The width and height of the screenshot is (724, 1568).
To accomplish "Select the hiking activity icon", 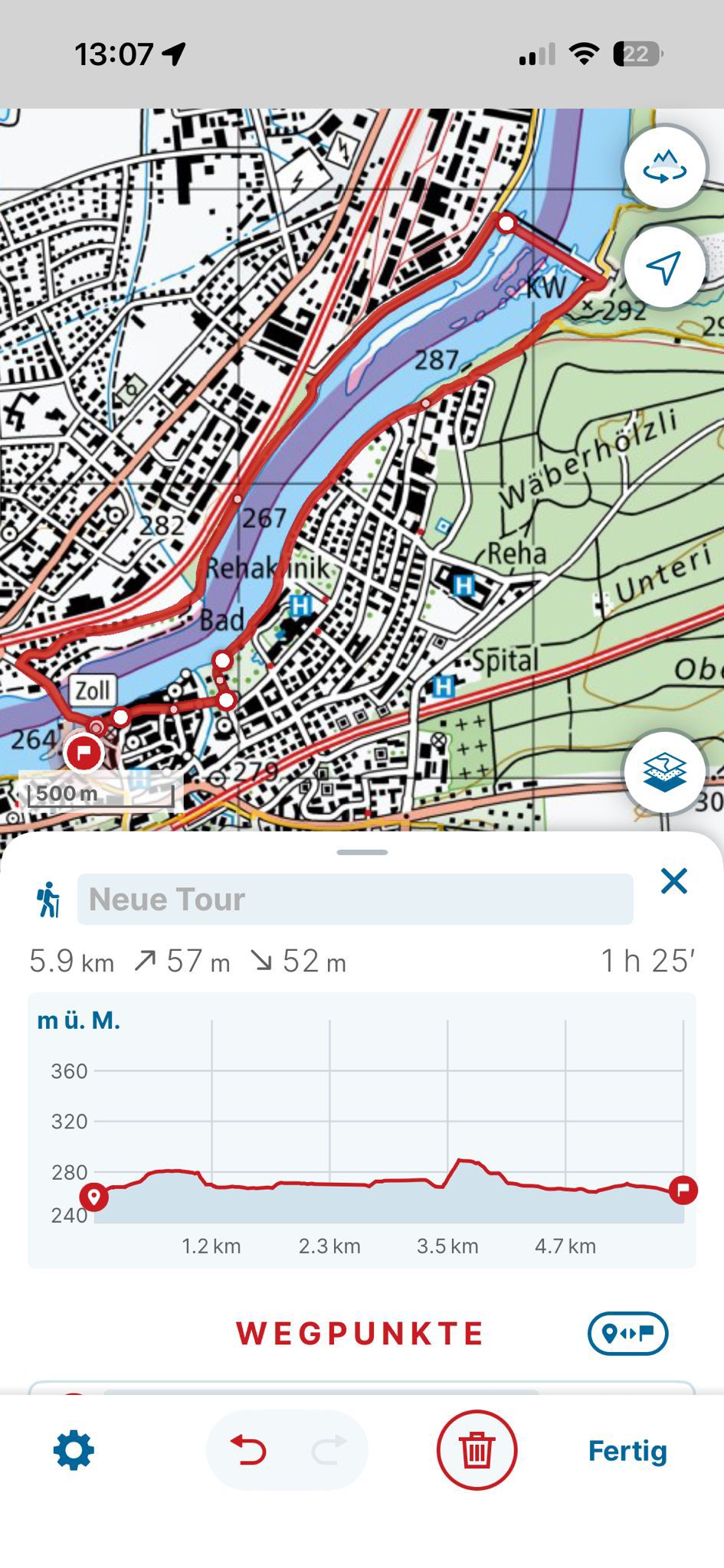I will 48,898.
